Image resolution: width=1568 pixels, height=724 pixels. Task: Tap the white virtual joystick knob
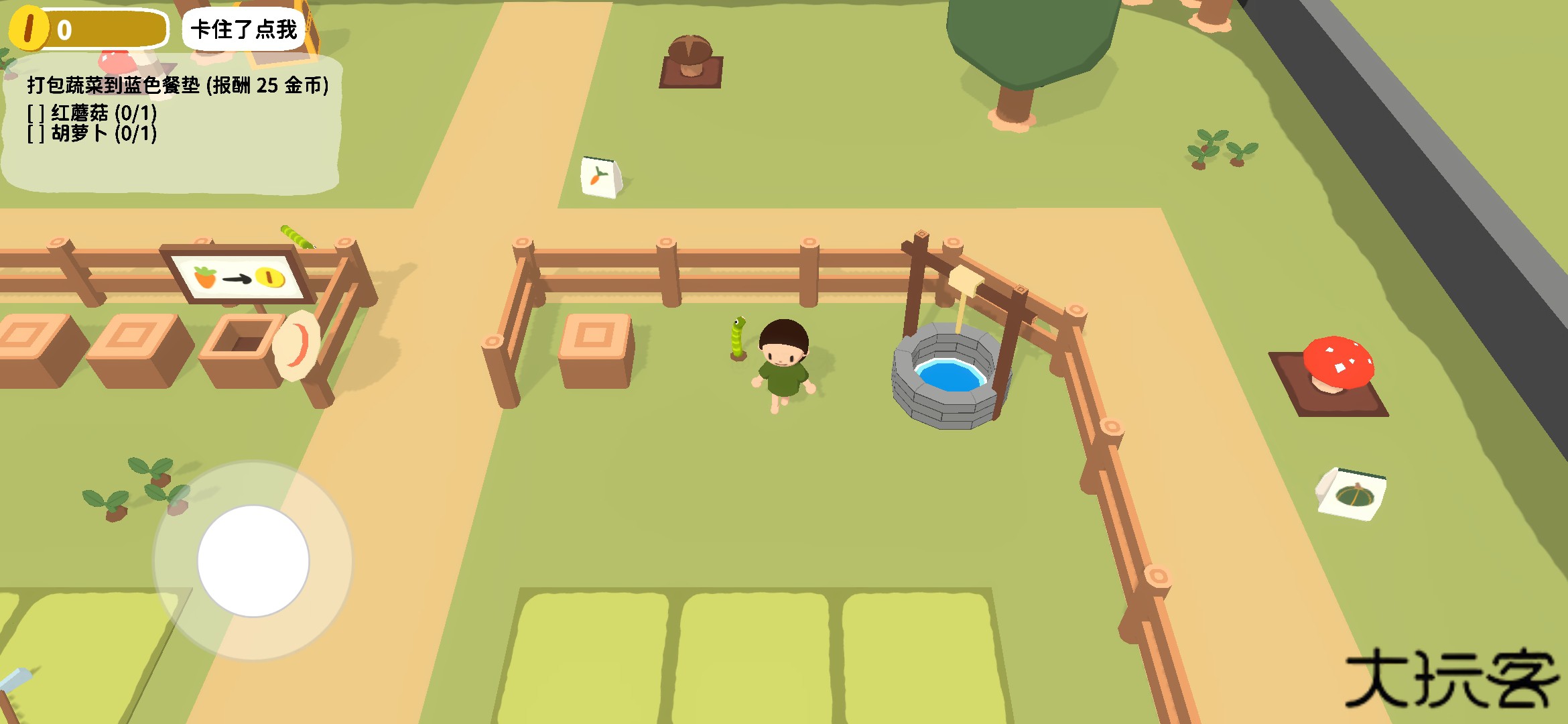point(253,561)
